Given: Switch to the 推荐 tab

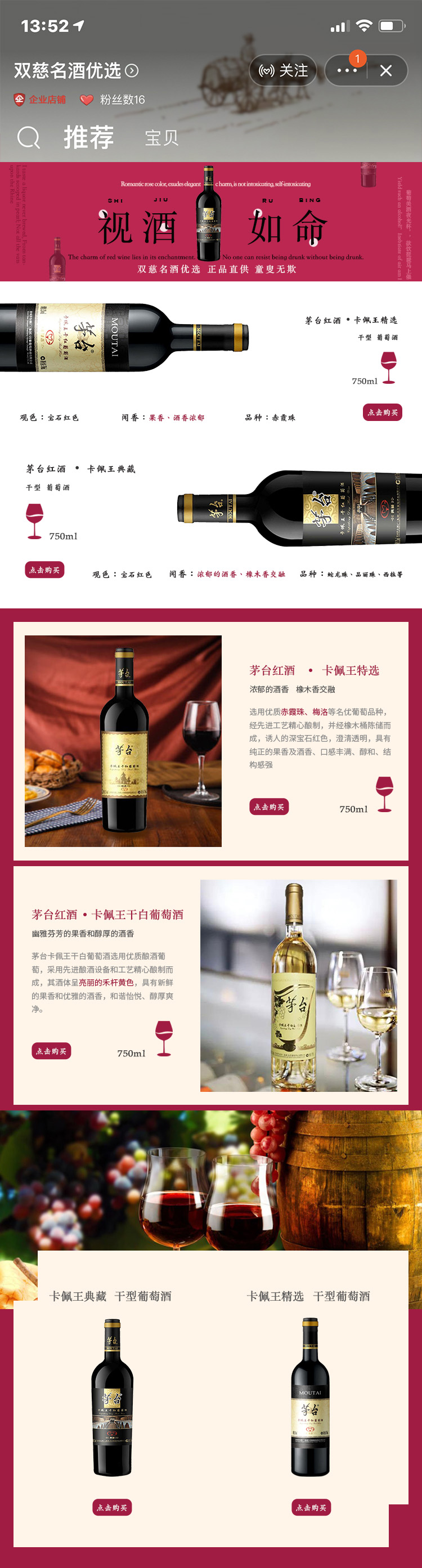Looking at the screenshot, I should click(89, 137).
